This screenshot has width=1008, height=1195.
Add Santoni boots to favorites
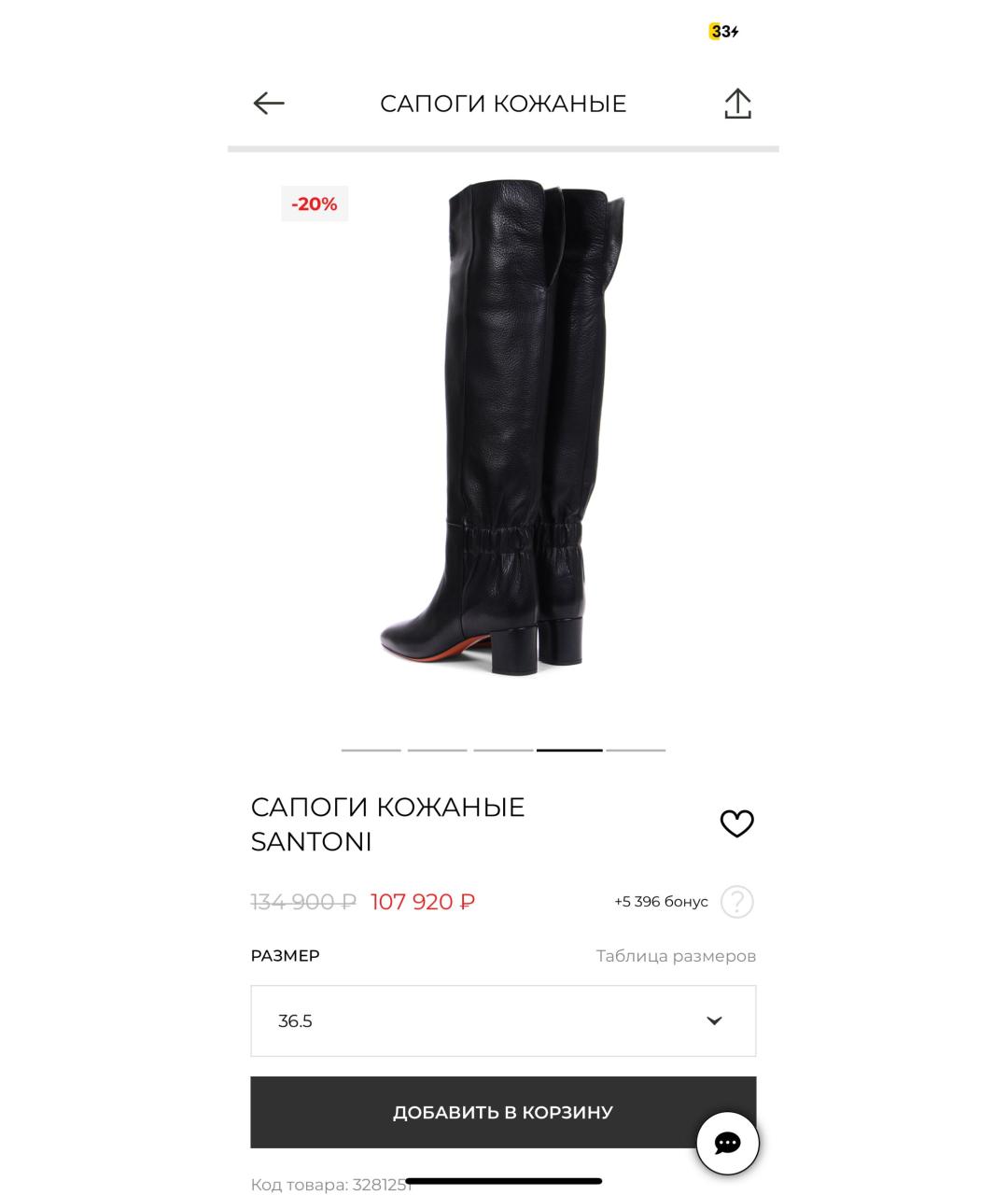tap(736, 823)
